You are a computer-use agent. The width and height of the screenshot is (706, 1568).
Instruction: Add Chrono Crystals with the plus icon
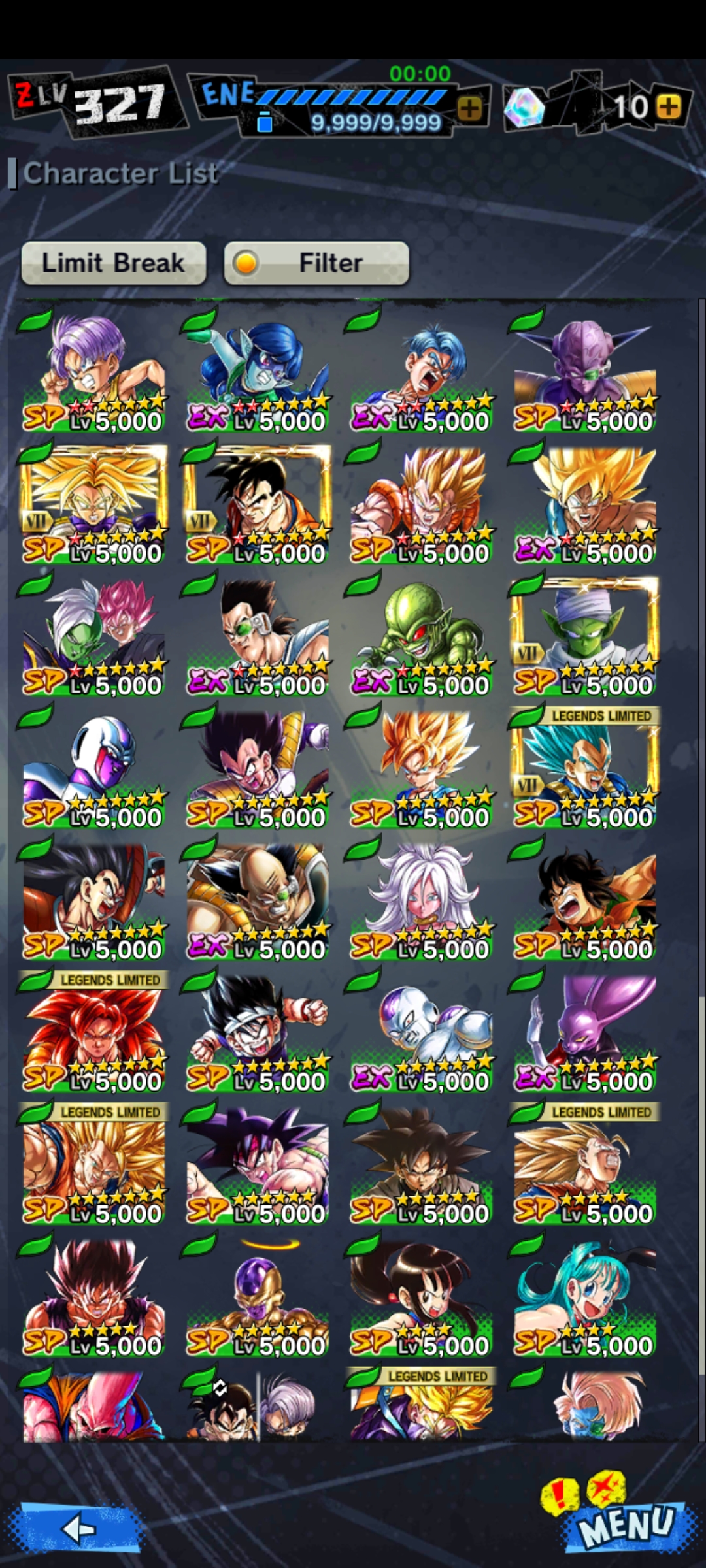coord(668,106)
